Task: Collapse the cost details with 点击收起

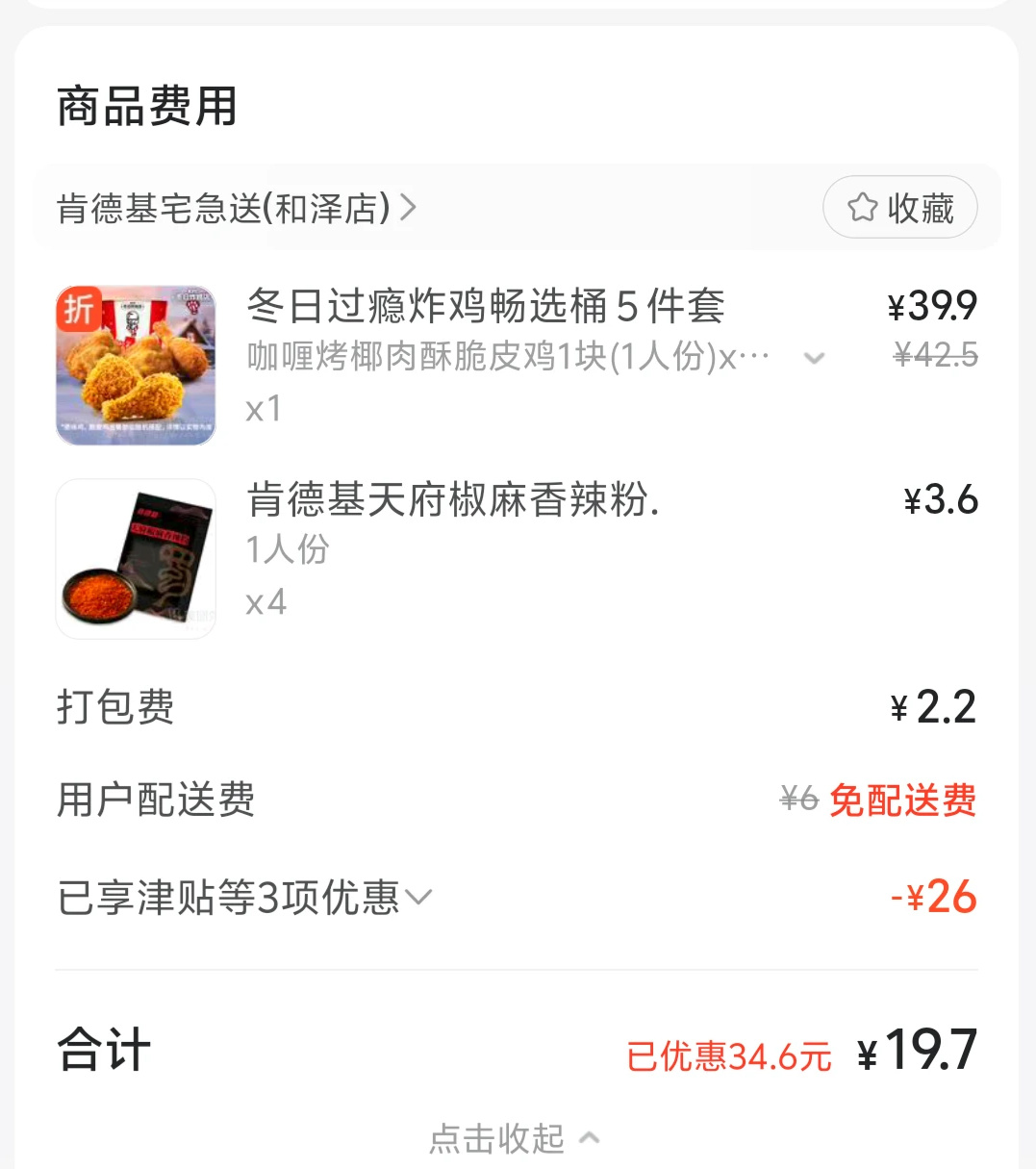Action: pyautogui.click(x=515, y=1138)
